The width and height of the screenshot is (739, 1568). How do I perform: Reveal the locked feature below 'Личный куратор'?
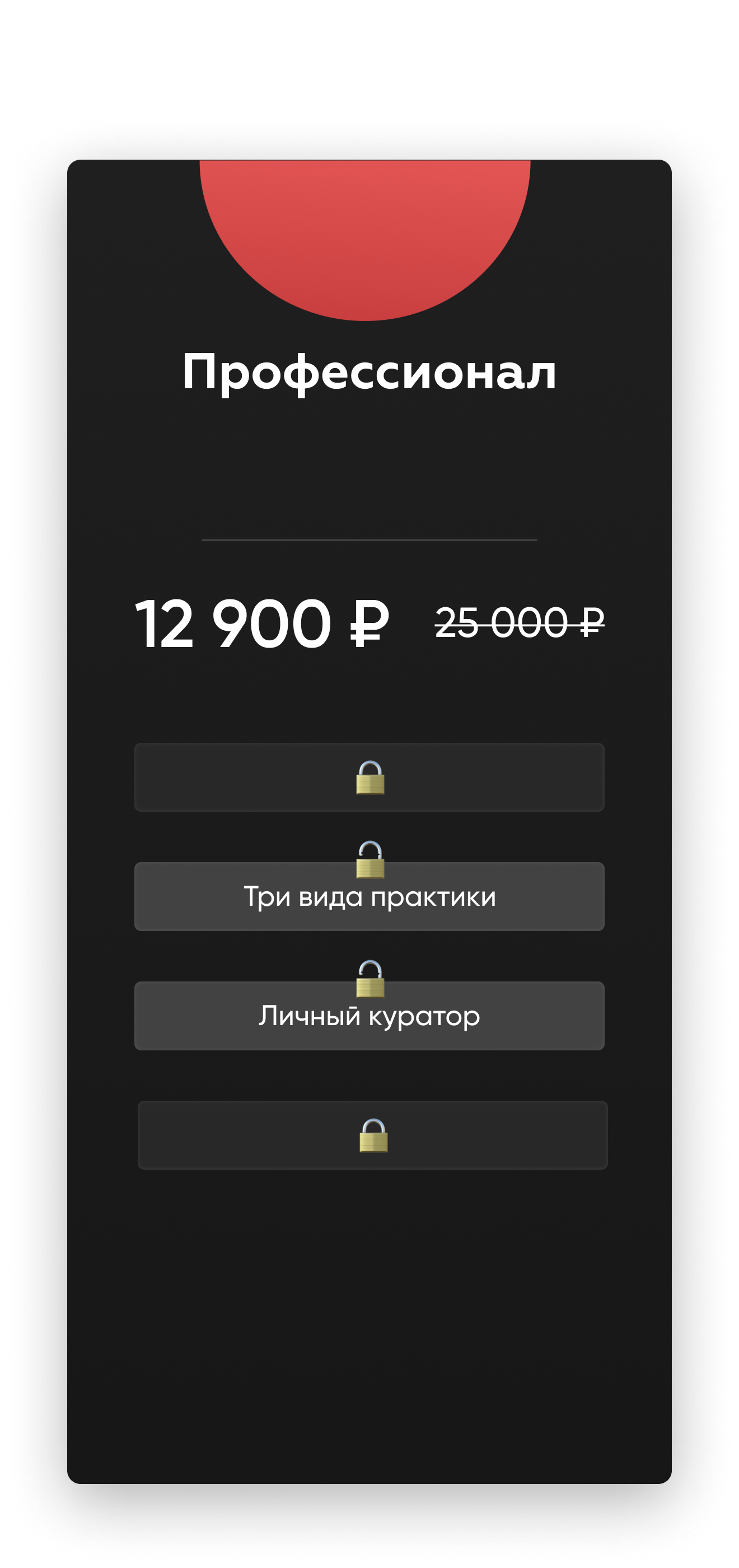(x=372, y=1135)
